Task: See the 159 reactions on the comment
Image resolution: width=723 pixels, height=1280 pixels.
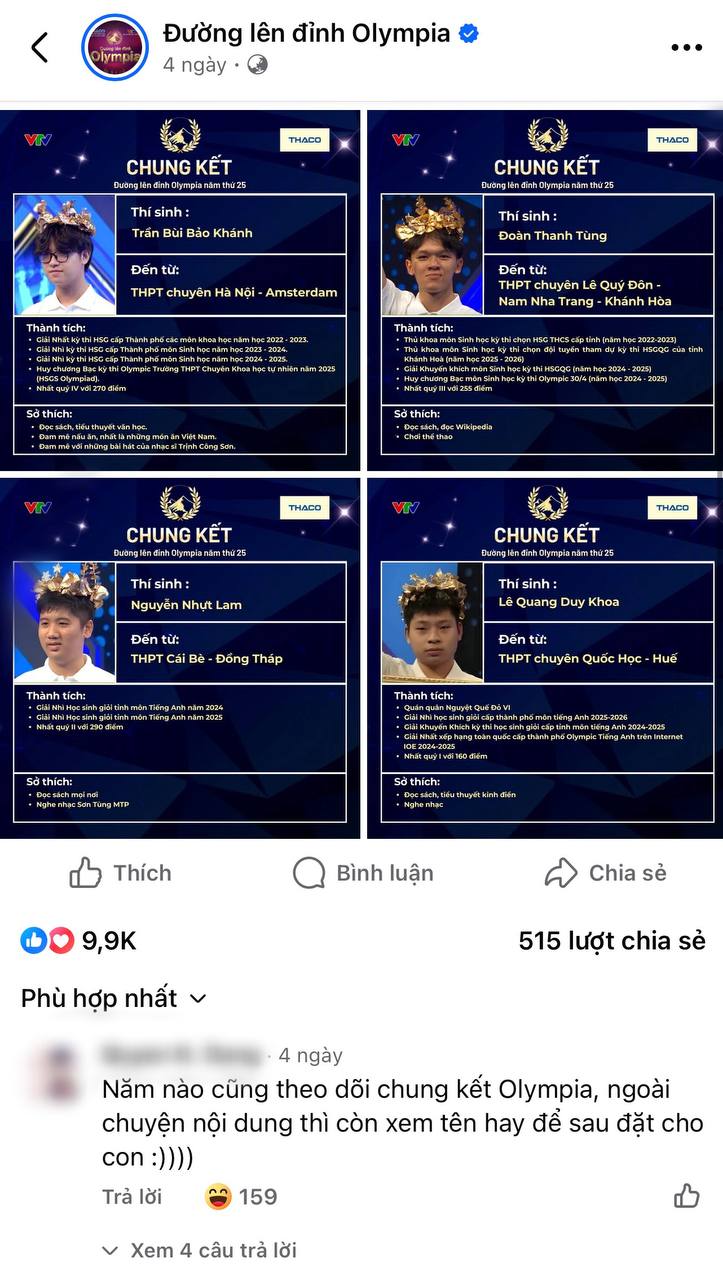Action: 241,1197
